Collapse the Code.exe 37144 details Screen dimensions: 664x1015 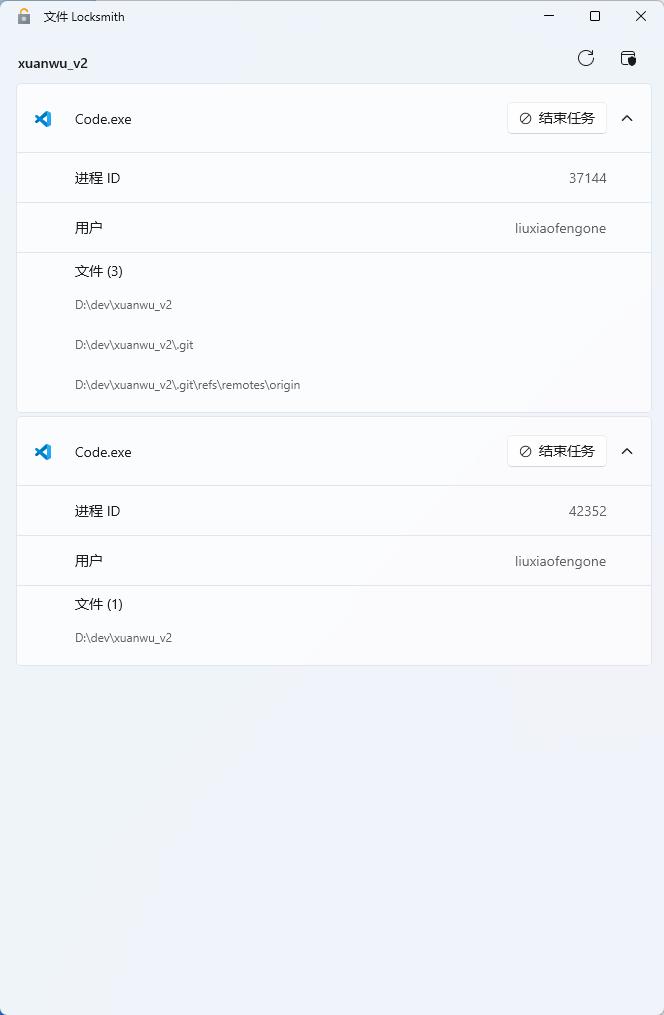point(627,118)
